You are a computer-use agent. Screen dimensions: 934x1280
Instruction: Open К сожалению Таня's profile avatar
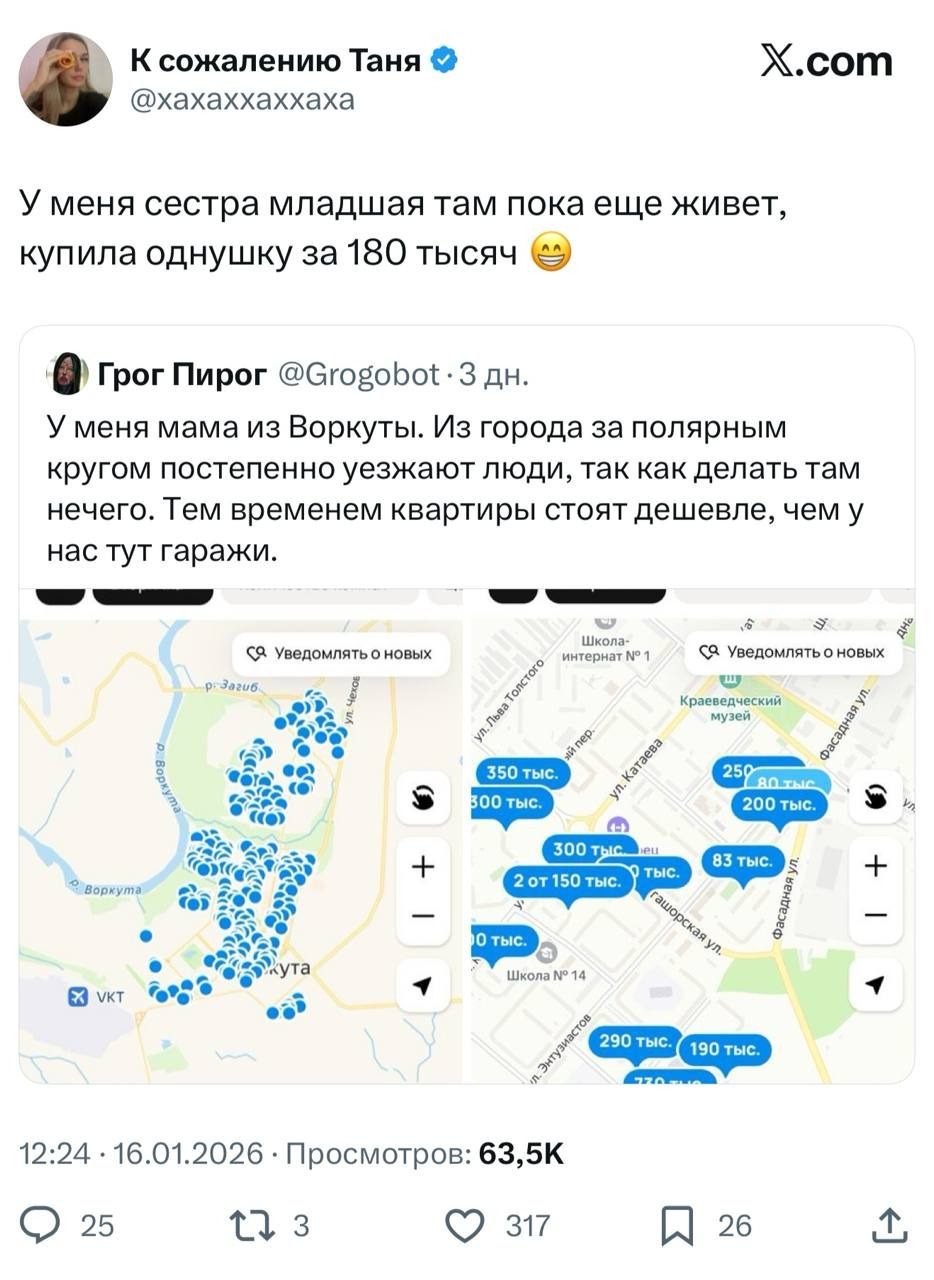tap(65, 79)
